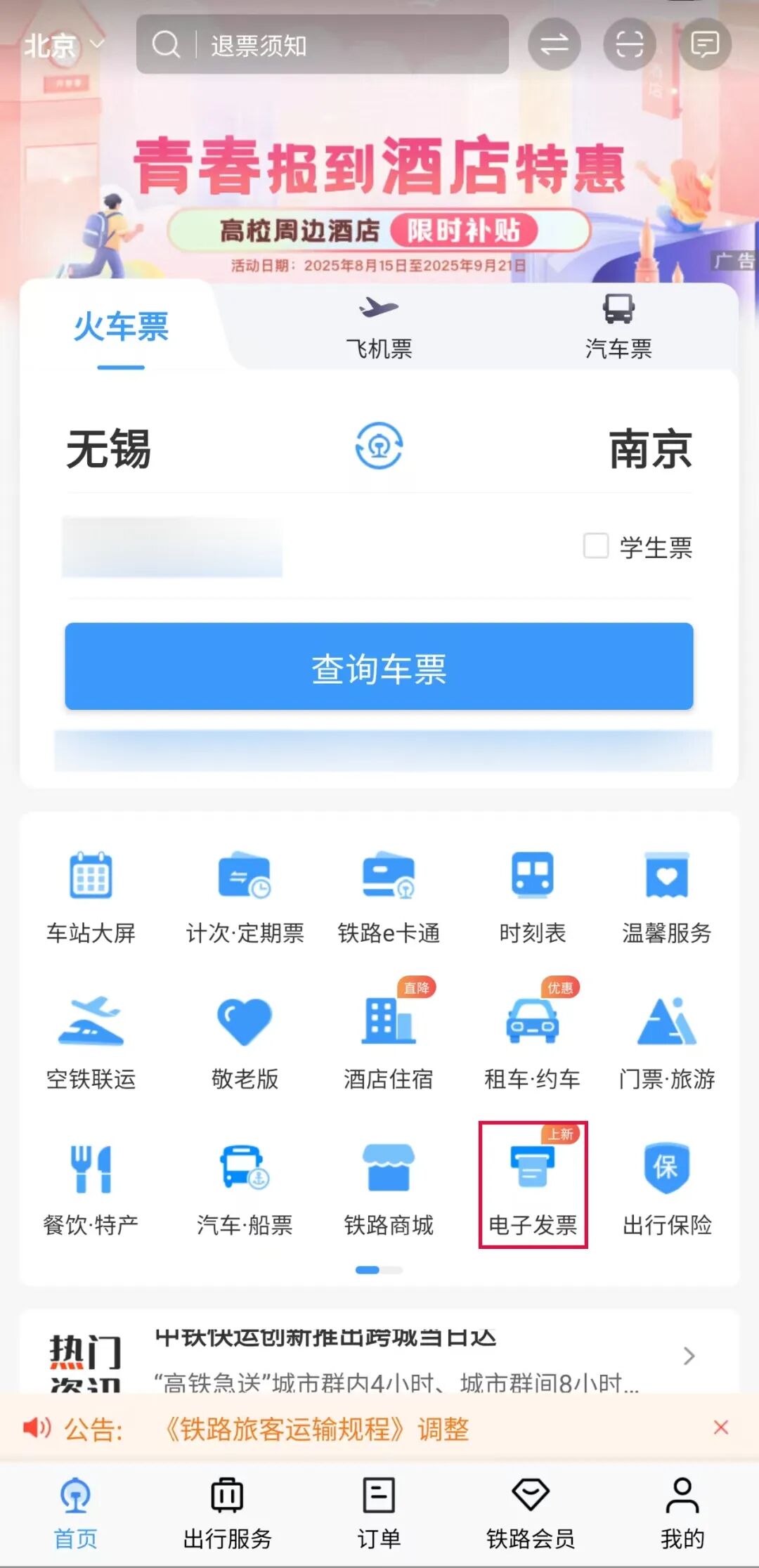759x1568 pixels.
Task: Switch to the 飞机票 tab
Action: pos(378,327)
